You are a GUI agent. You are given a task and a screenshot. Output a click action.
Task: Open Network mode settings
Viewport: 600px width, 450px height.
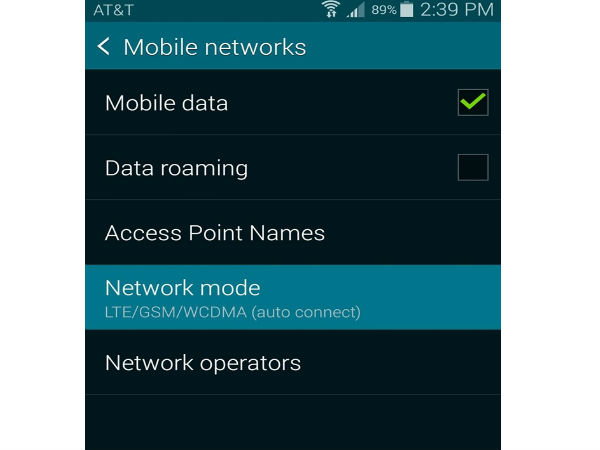pyautogui.click(x=232, y=298)
